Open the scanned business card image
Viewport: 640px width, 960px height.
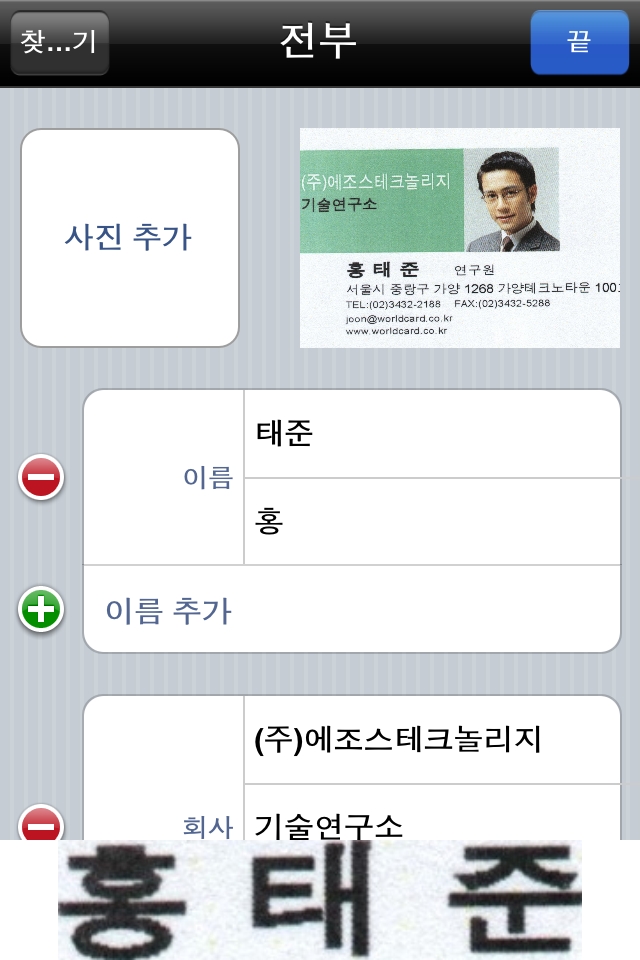point(459,238)
